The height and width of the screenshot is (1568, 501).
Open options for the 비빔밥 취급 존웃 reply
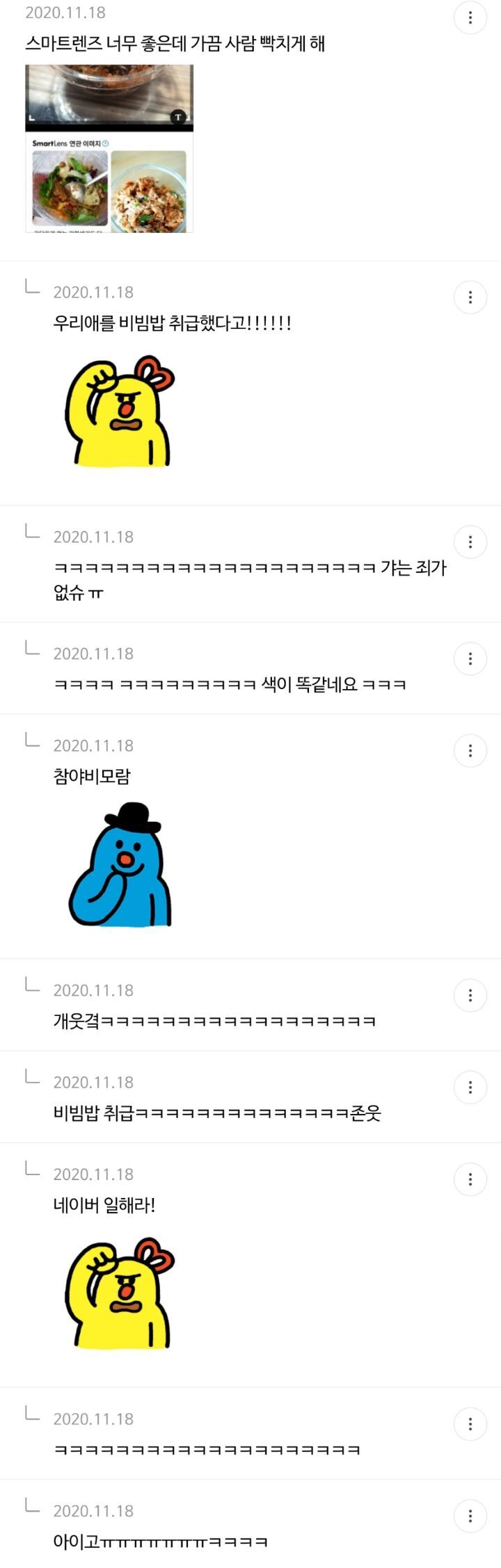pos(470,1088)
